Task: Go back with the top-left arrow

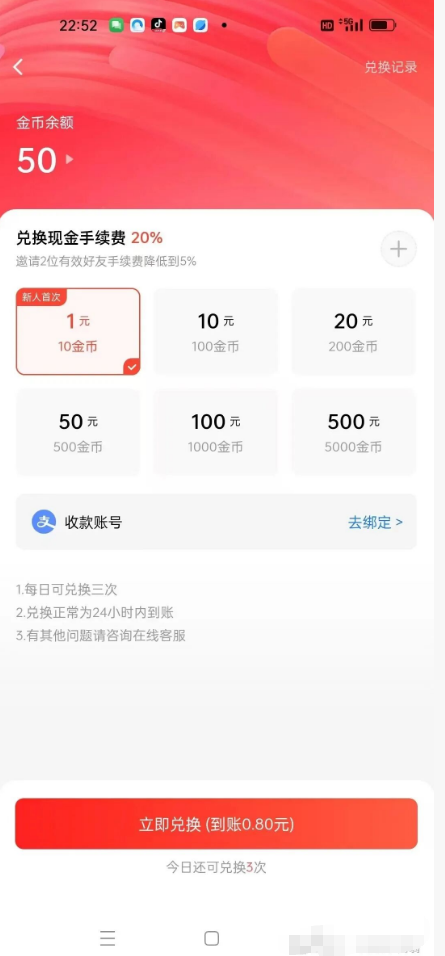Action: click(x=18, y=67)
